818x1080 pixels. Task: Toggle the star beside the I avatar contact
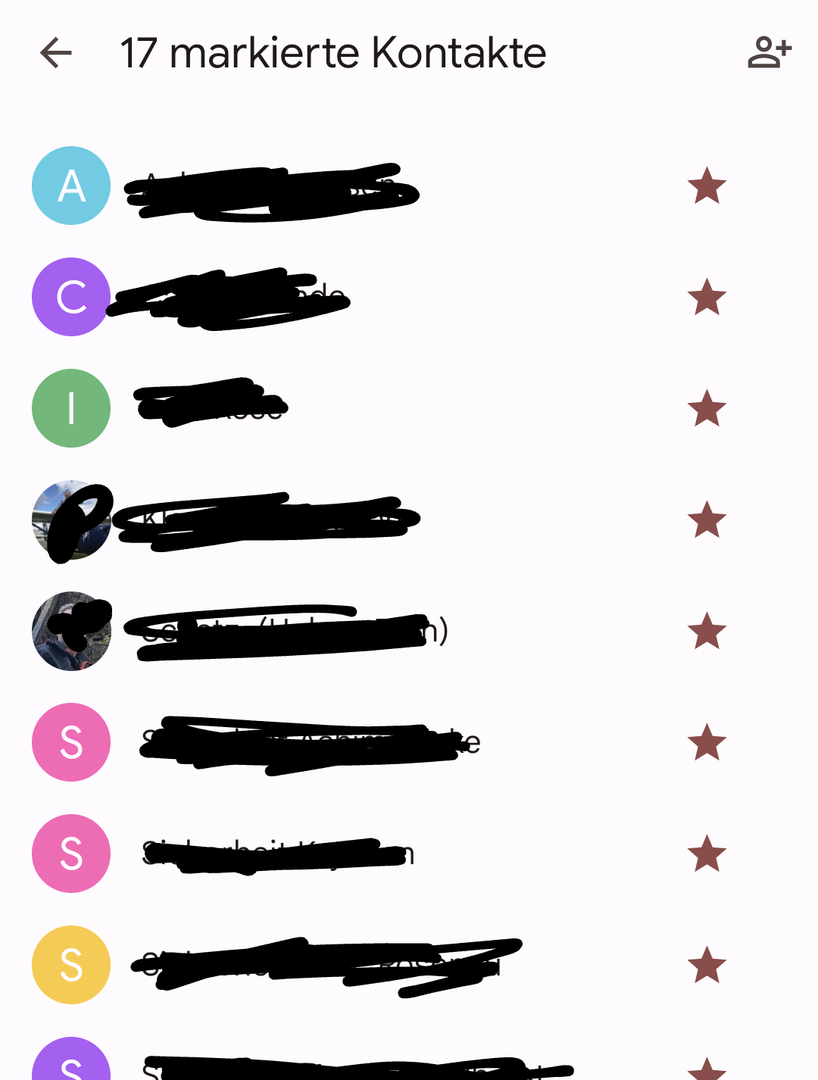[x=707, y=408]
